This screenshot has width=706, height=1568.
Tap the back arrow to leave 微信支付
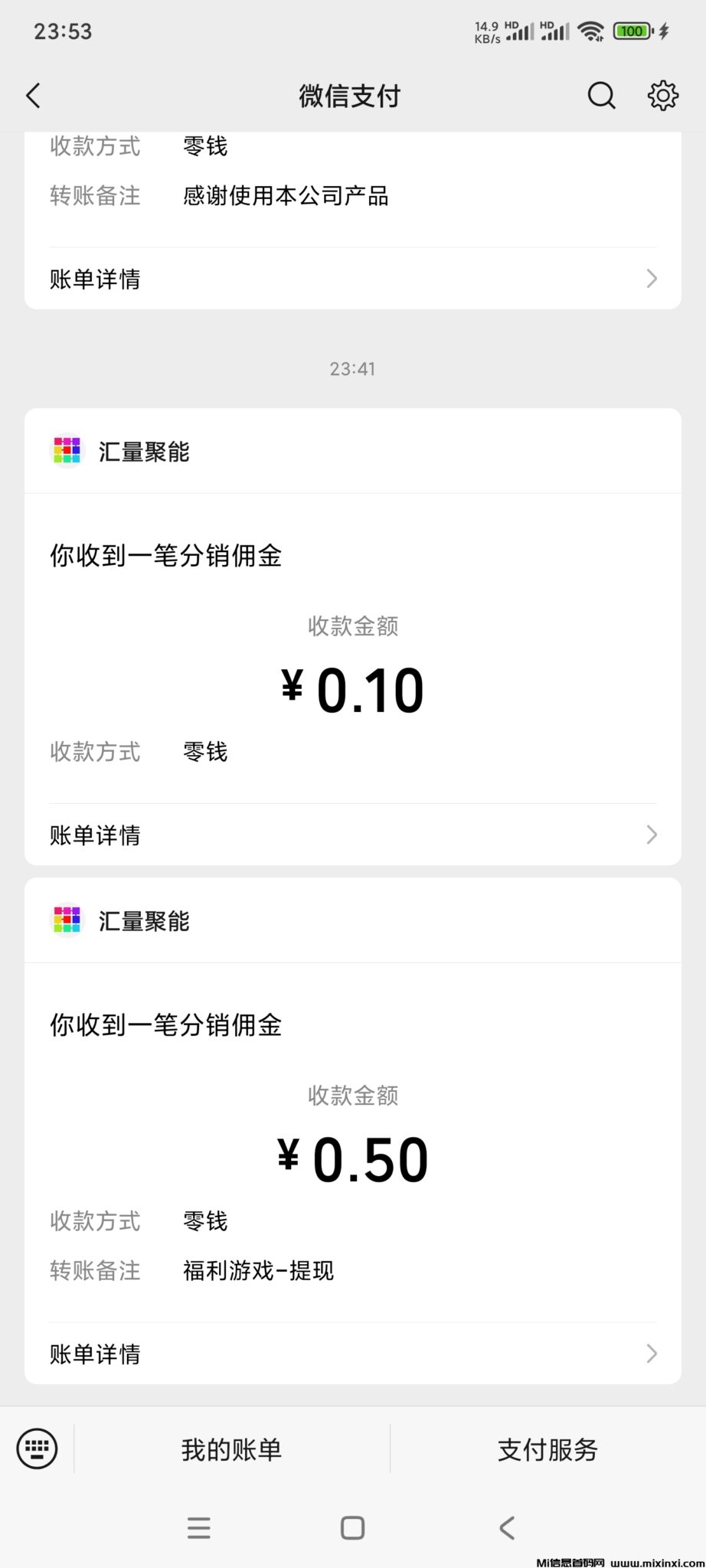[x=32, y=96]
